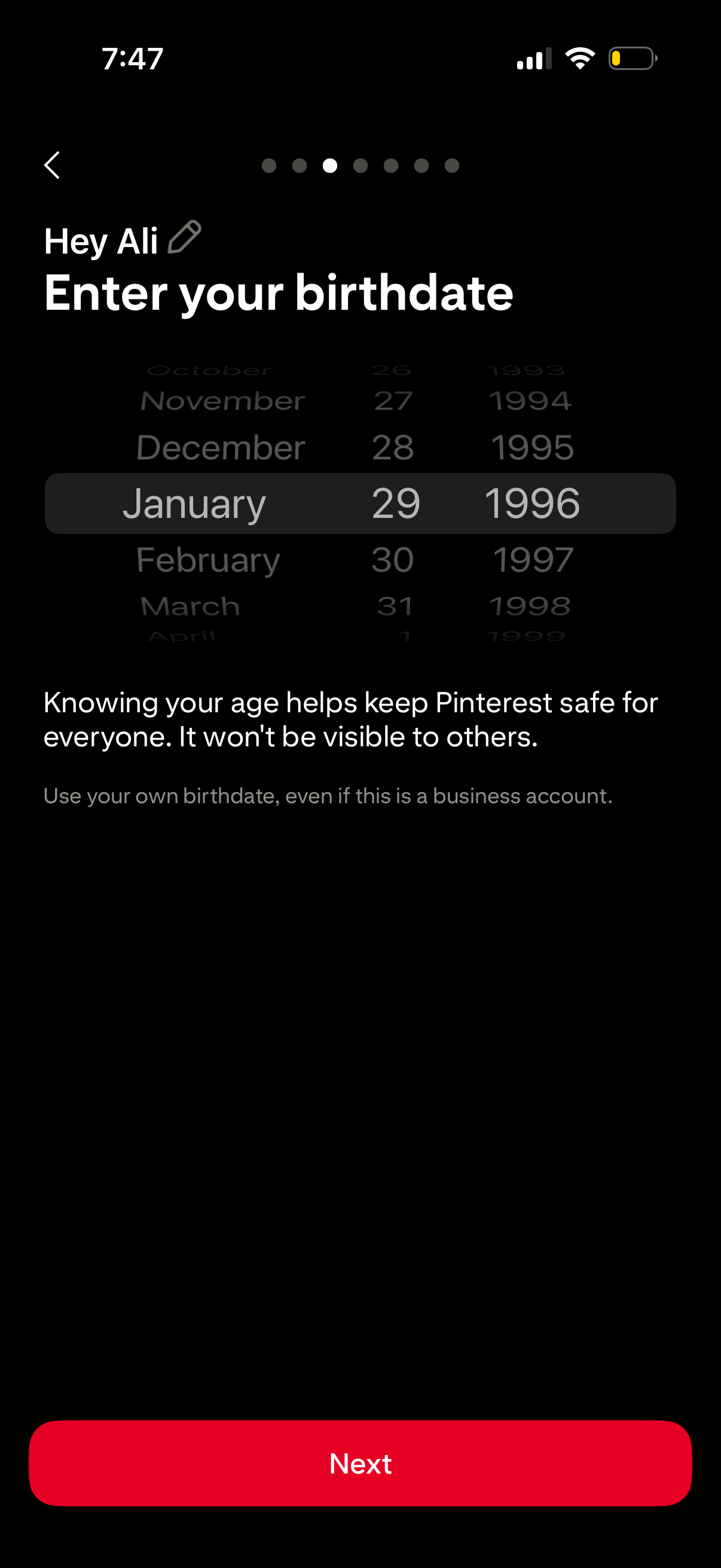Image resolution: width=721 pixels, height=1568 pixels.
Task: Select day 28 in the day wheel
Action: 394,447
